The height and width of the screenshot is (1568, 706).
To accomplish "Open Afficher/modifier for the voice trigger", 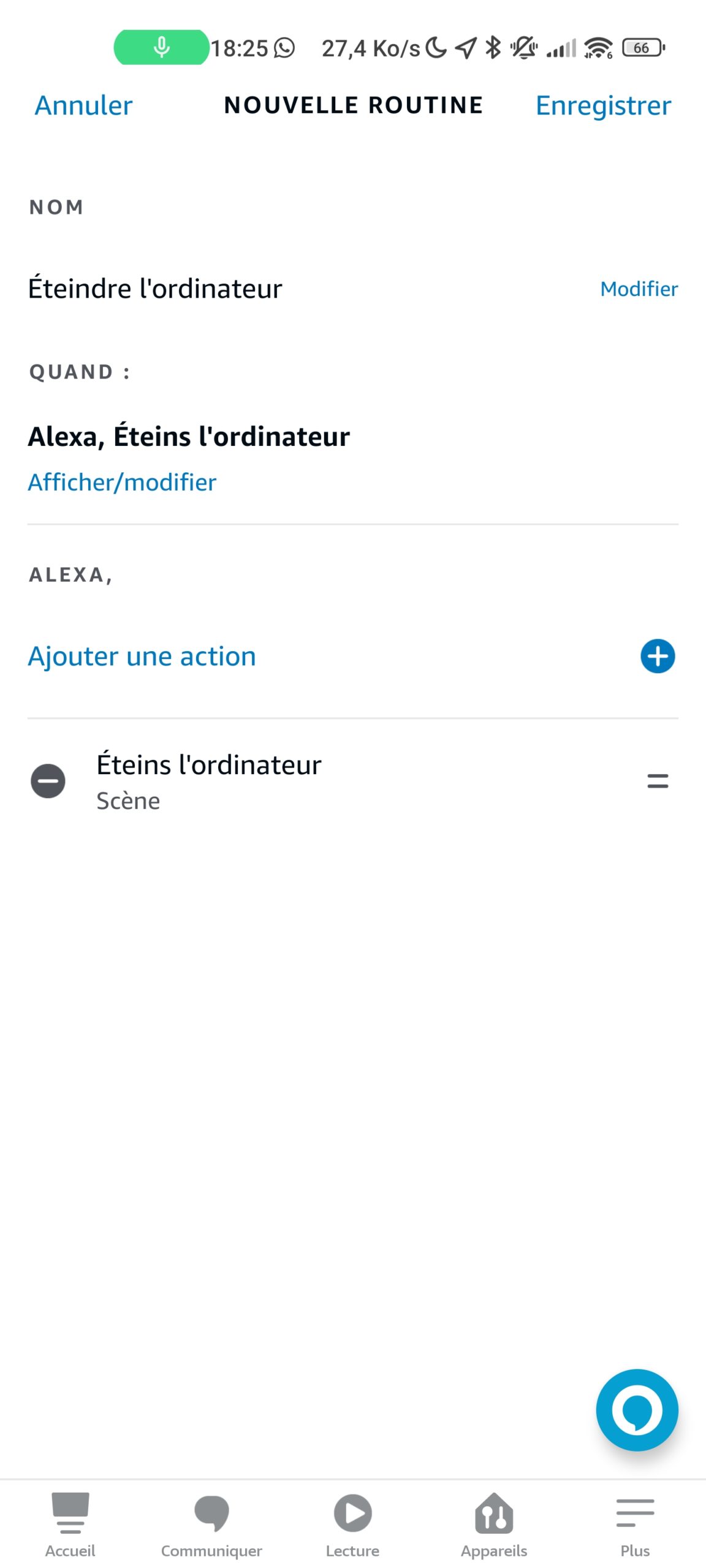I will point(122,482).
